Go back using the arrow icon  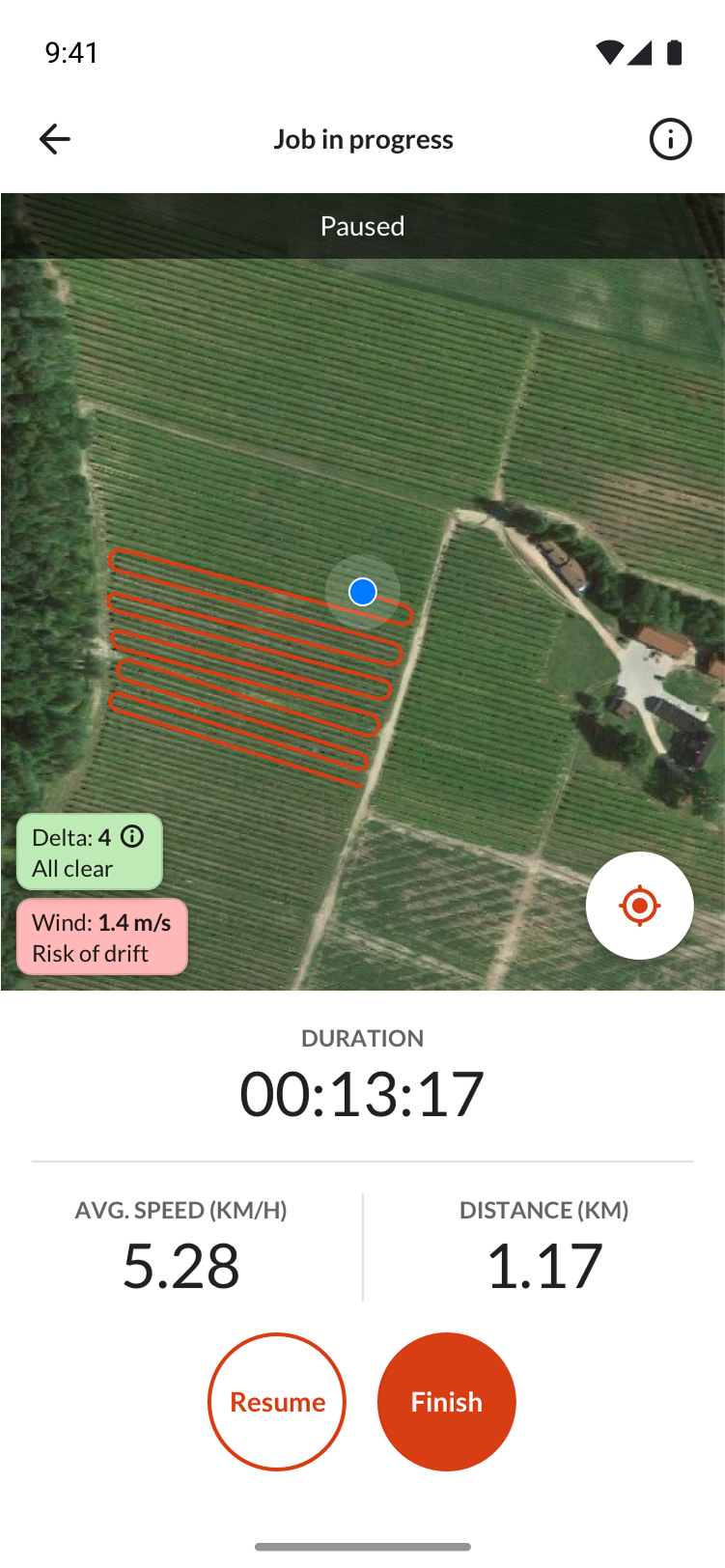[x=55, y=140]
